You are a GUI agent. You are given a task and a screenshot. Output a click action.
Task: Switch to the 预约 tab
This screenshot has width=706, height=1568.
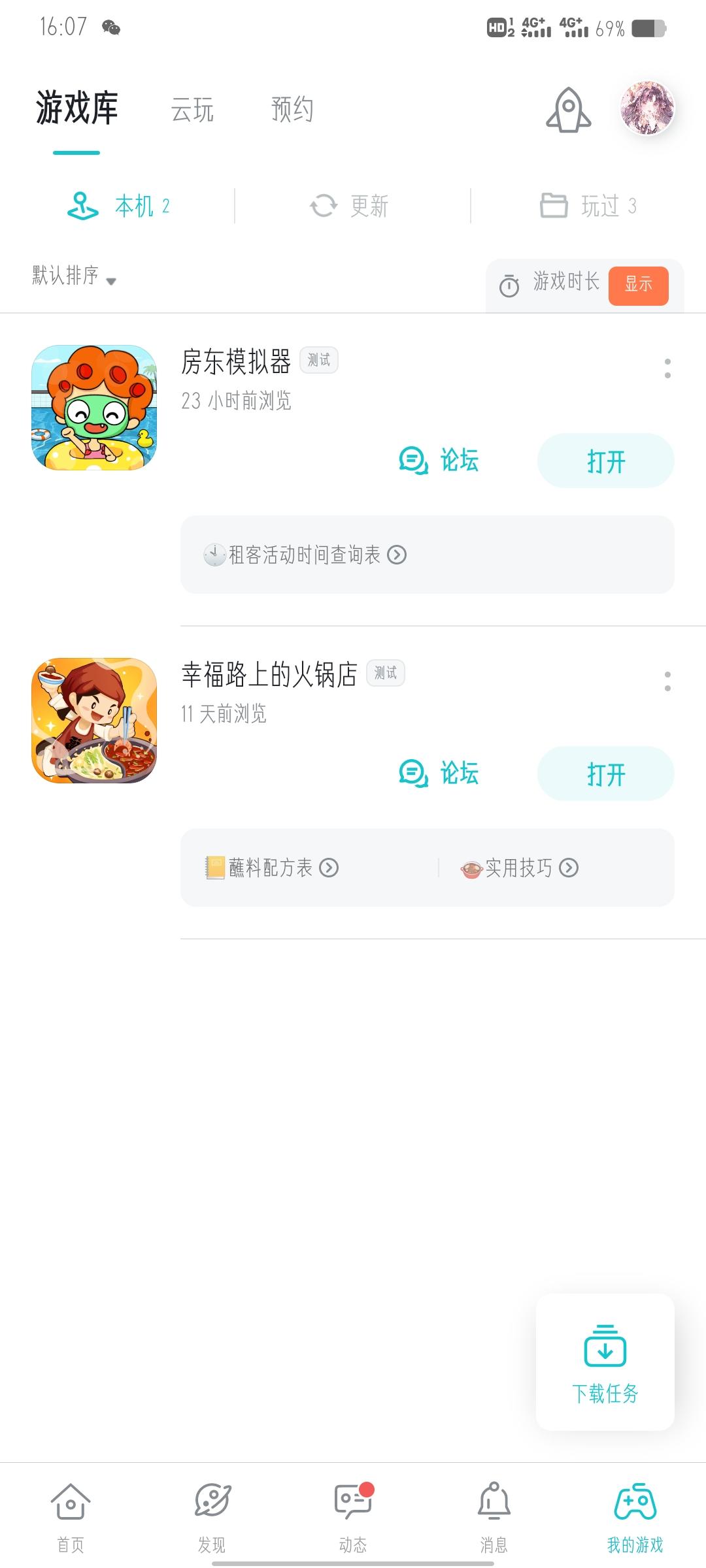point(292,110)
